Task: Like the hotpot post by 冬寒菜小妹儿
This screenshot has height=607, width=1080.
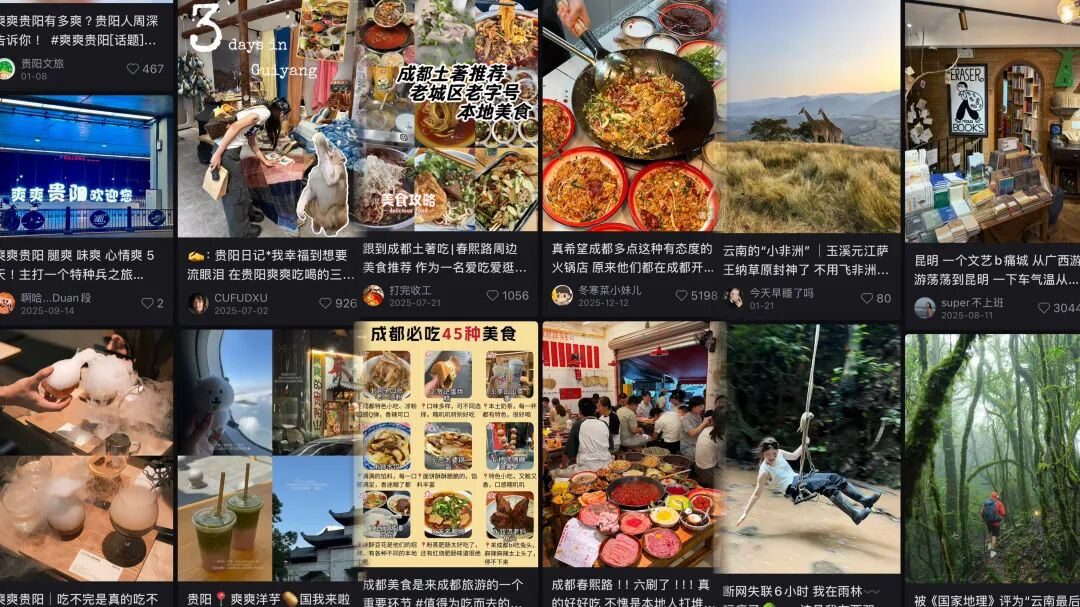Action: 682,296
